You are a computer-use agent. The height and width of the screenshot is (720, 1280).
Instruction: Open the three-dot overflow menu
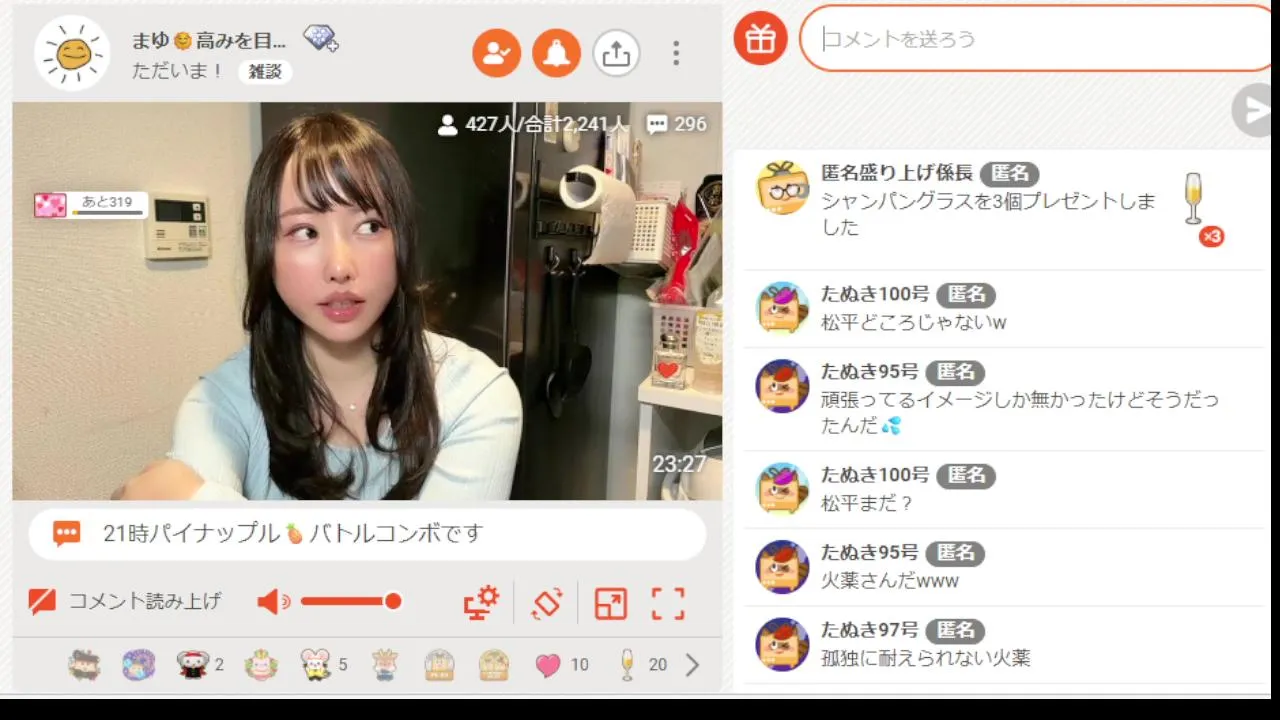(x=676, y=54)
